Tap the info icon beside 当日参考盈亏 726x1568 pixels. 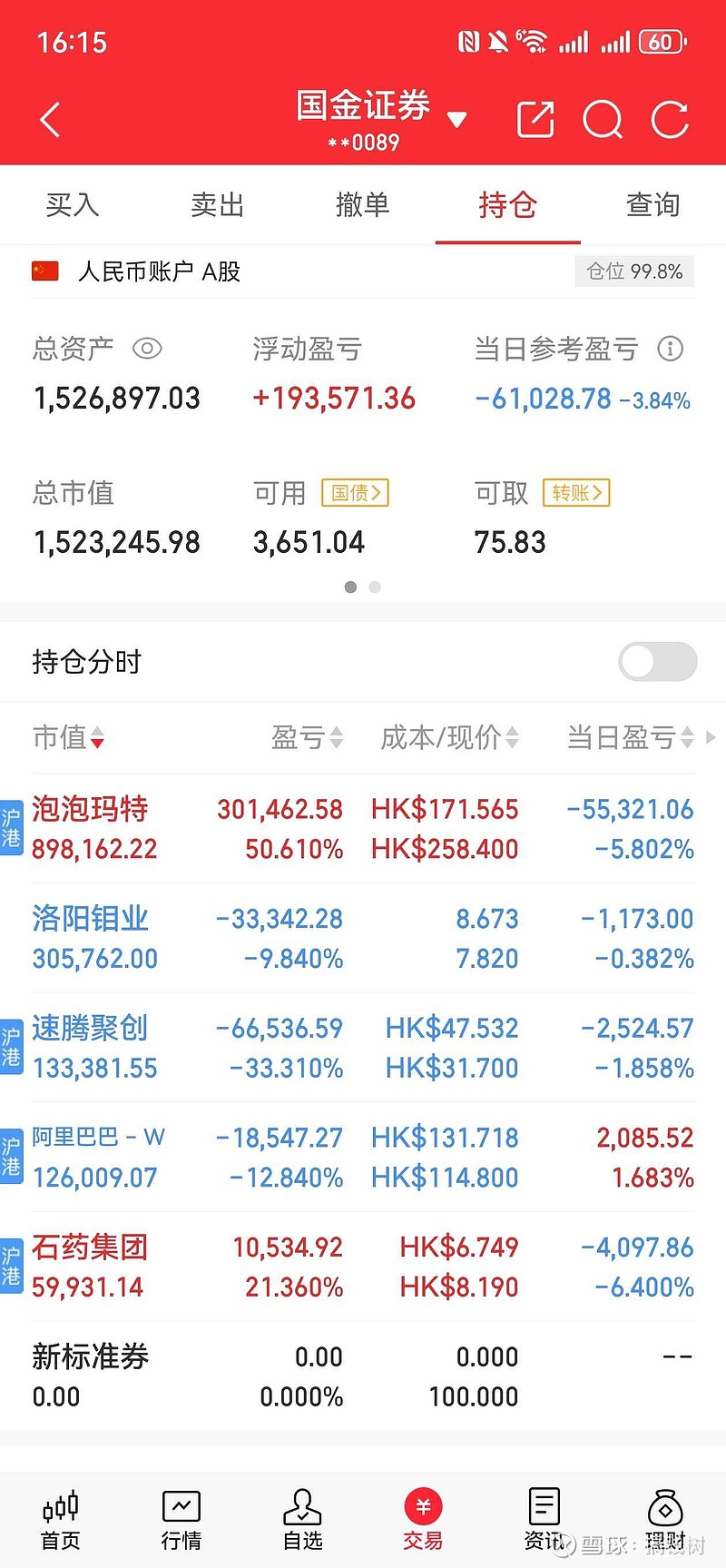(x=670, y=348)
